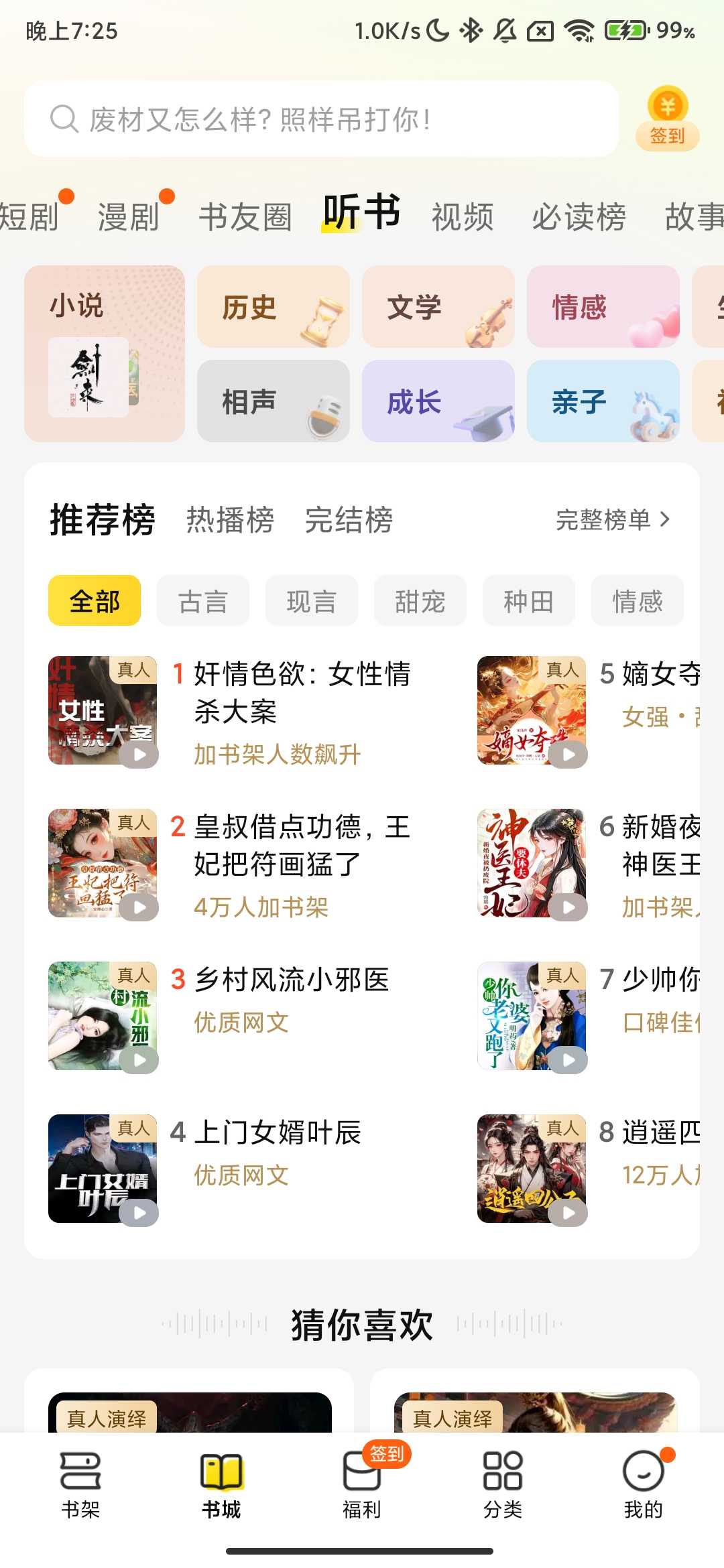Select the 甜宠 filter chip

click(420, 601)
